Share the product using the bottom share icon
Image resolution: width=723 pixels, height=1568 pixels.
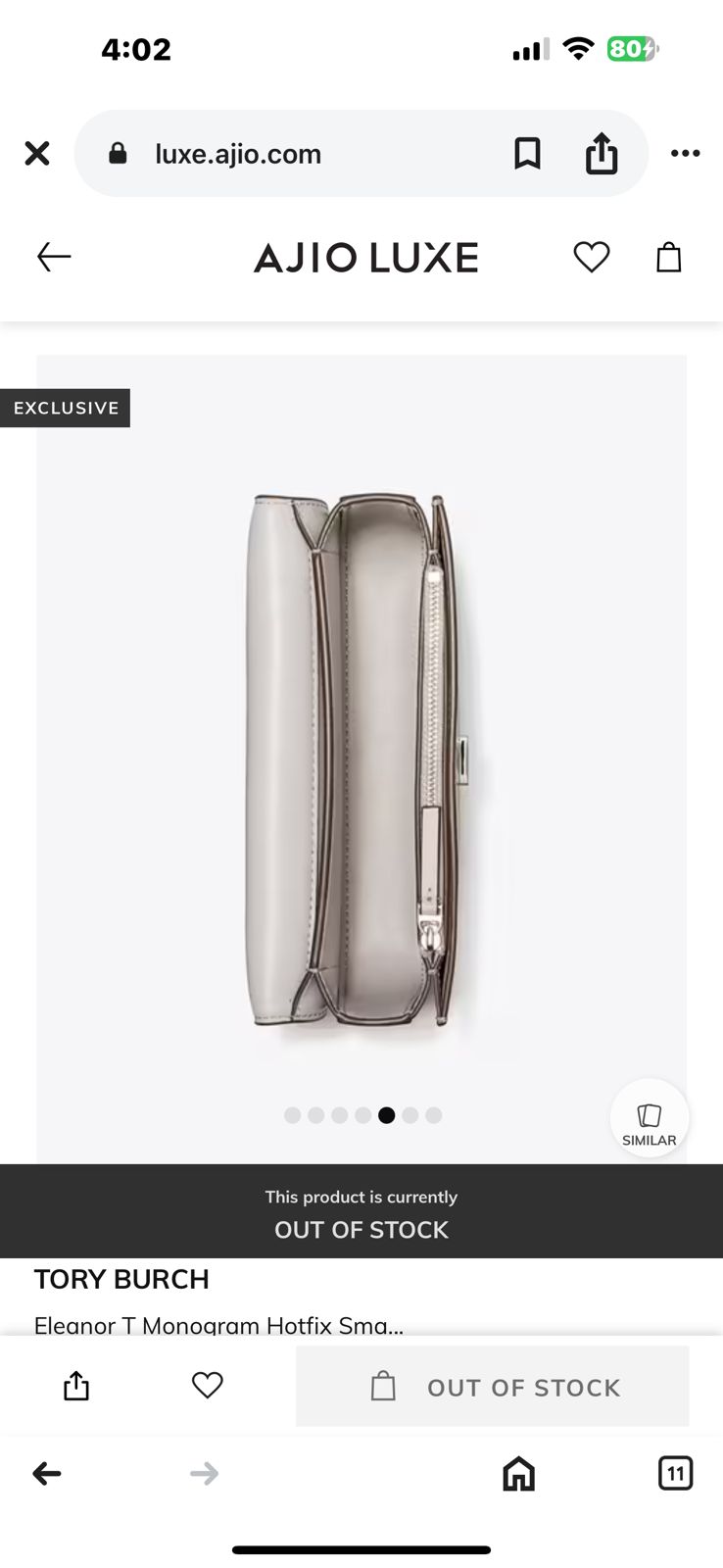[x=76, y=1386]
